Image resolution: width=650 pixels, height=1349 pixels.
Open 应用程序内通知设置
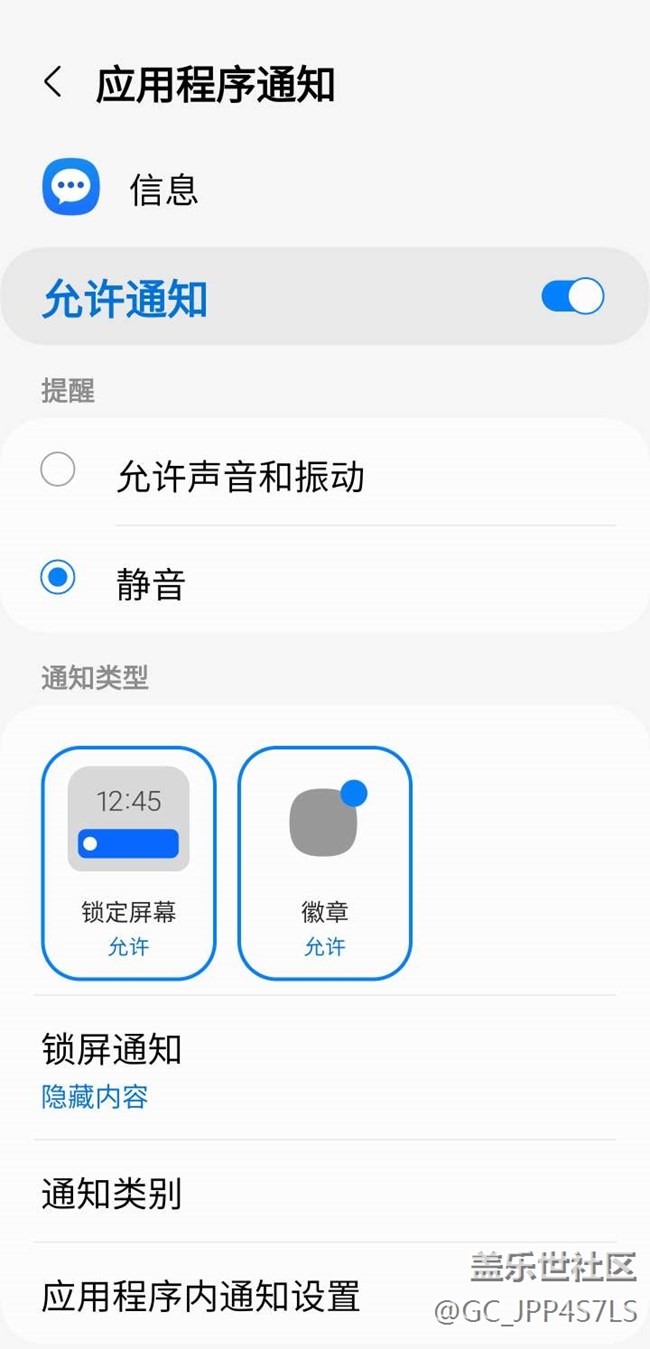coord(200,1296)
